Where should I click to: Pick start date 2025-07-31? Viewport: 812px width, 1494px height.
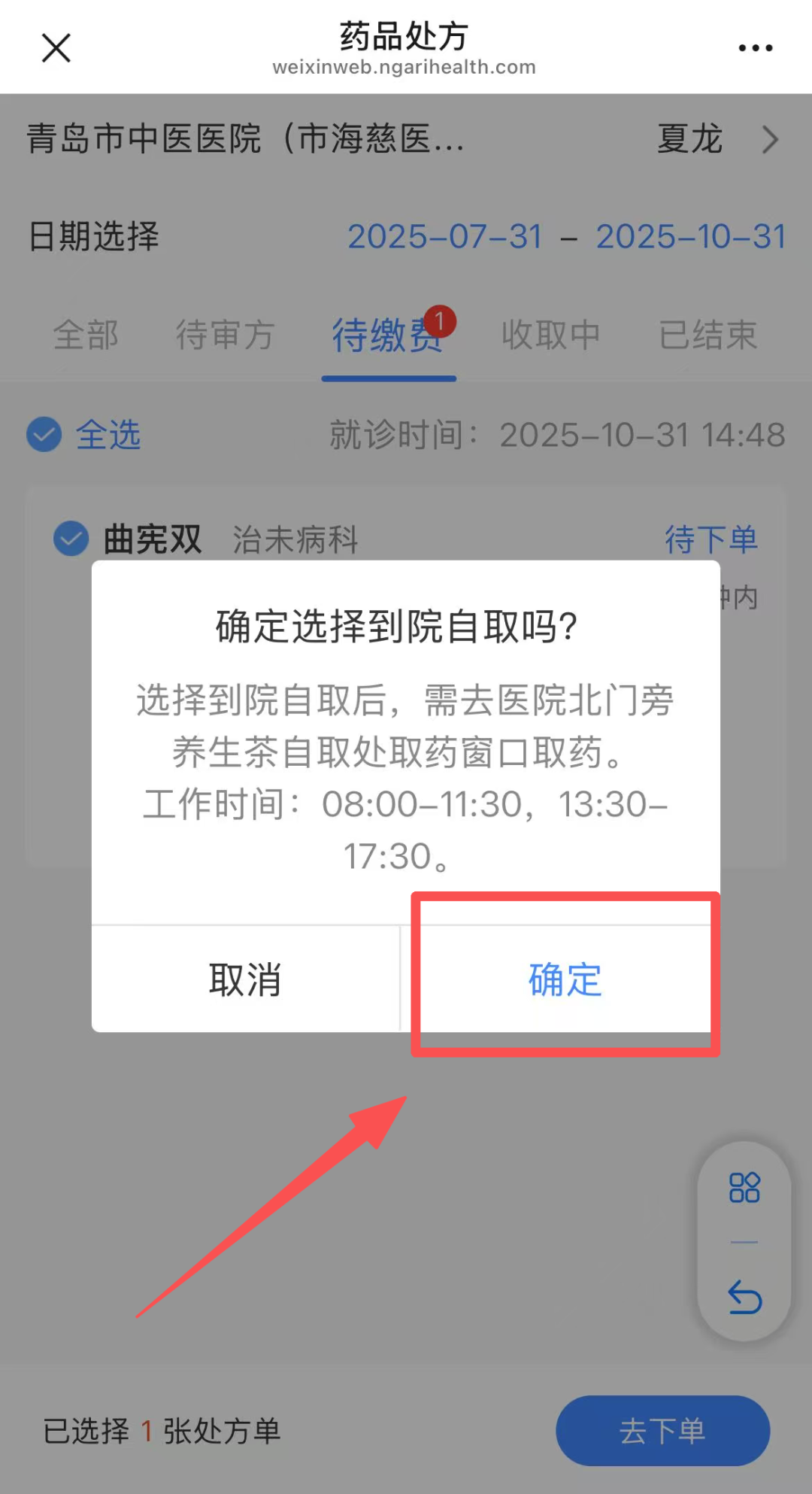click(x=444, y=237)
